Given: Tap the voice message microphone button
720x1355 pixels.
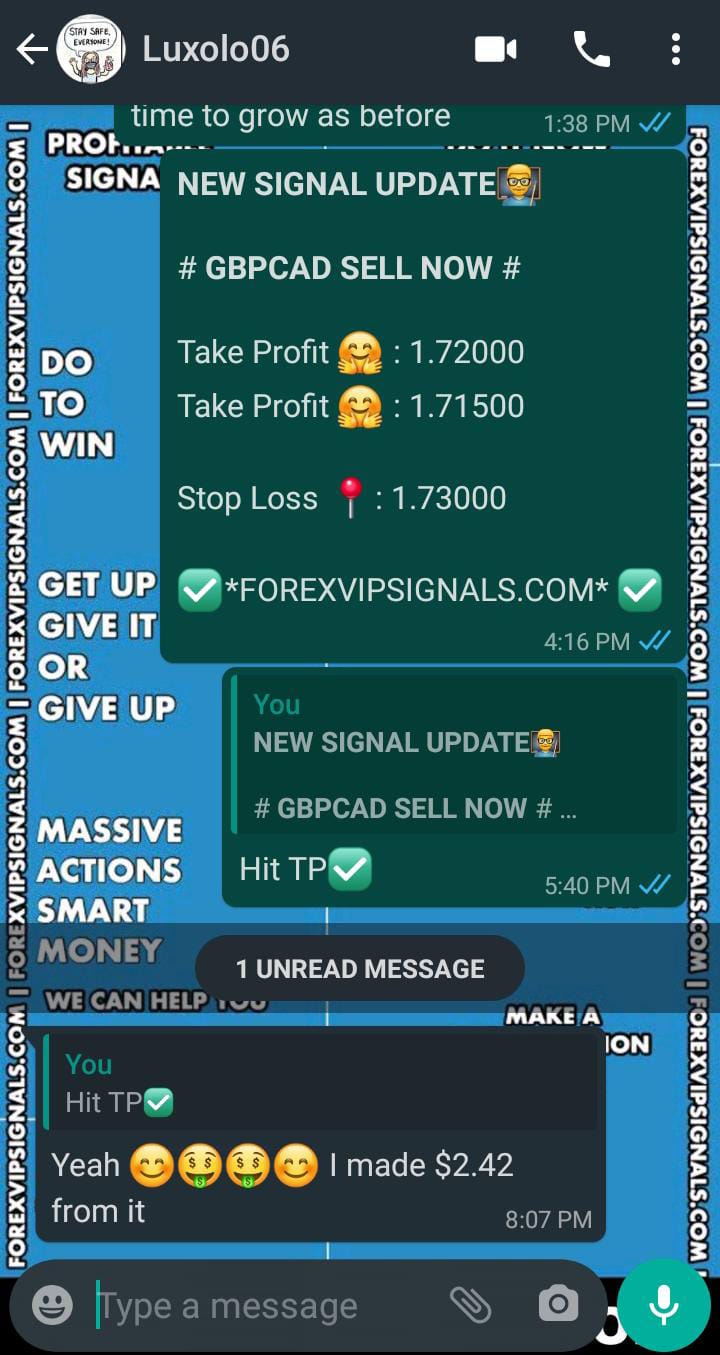Looking at the screenshot, I should pyautogui.click(x=662, y=1304).
